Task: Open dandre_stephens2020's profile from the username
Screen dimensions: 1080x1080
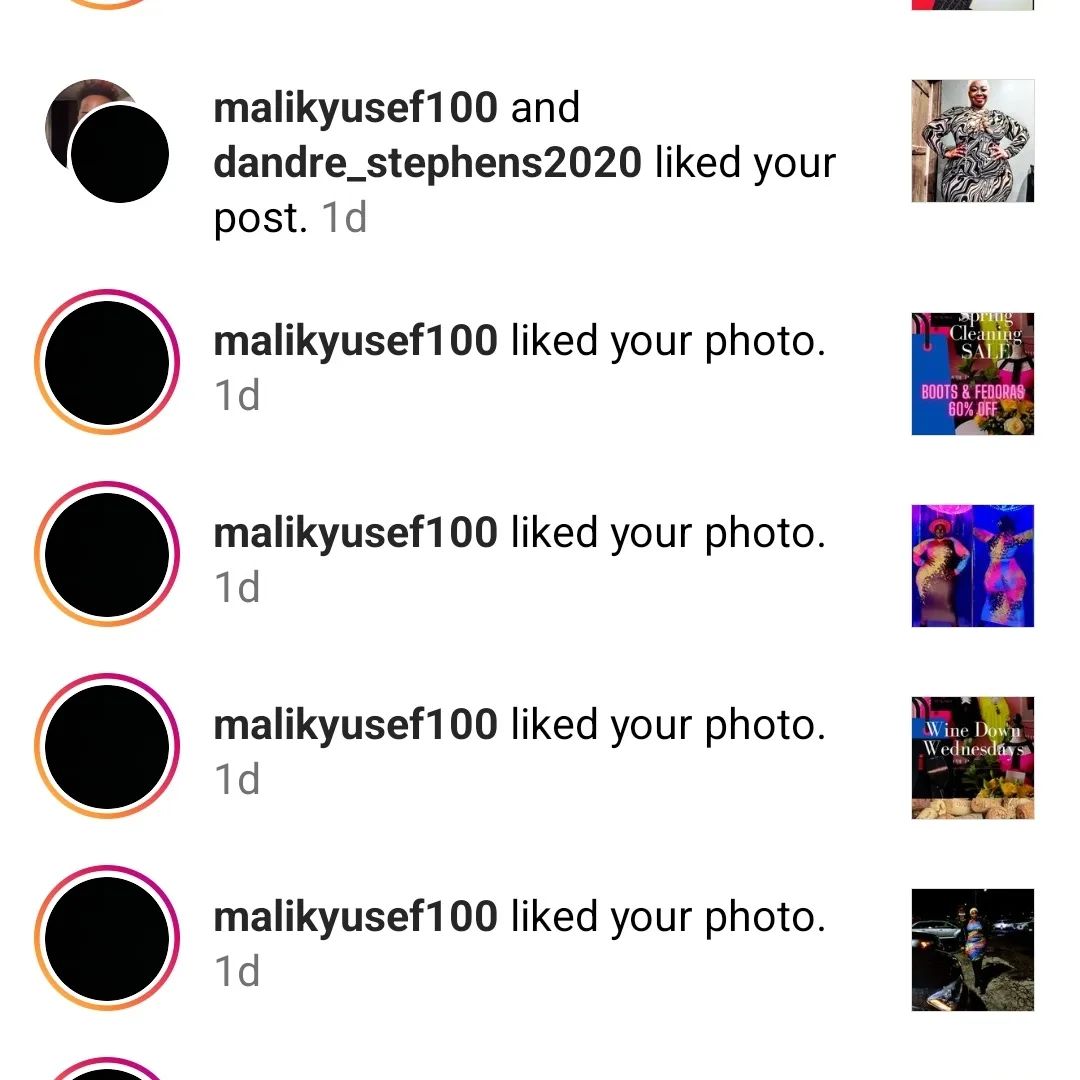Action: [427, 163]
